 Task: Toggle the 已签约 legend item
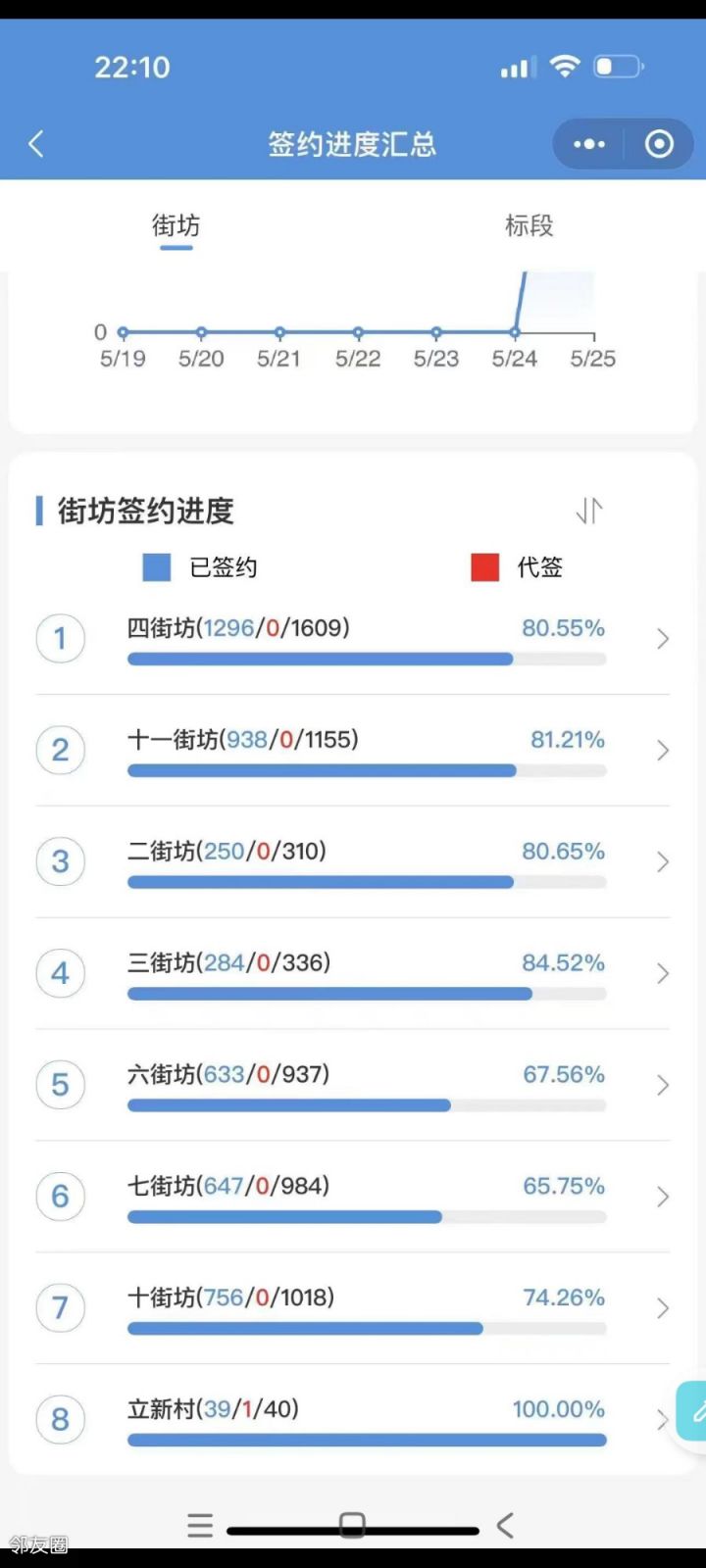pos(200,567)
